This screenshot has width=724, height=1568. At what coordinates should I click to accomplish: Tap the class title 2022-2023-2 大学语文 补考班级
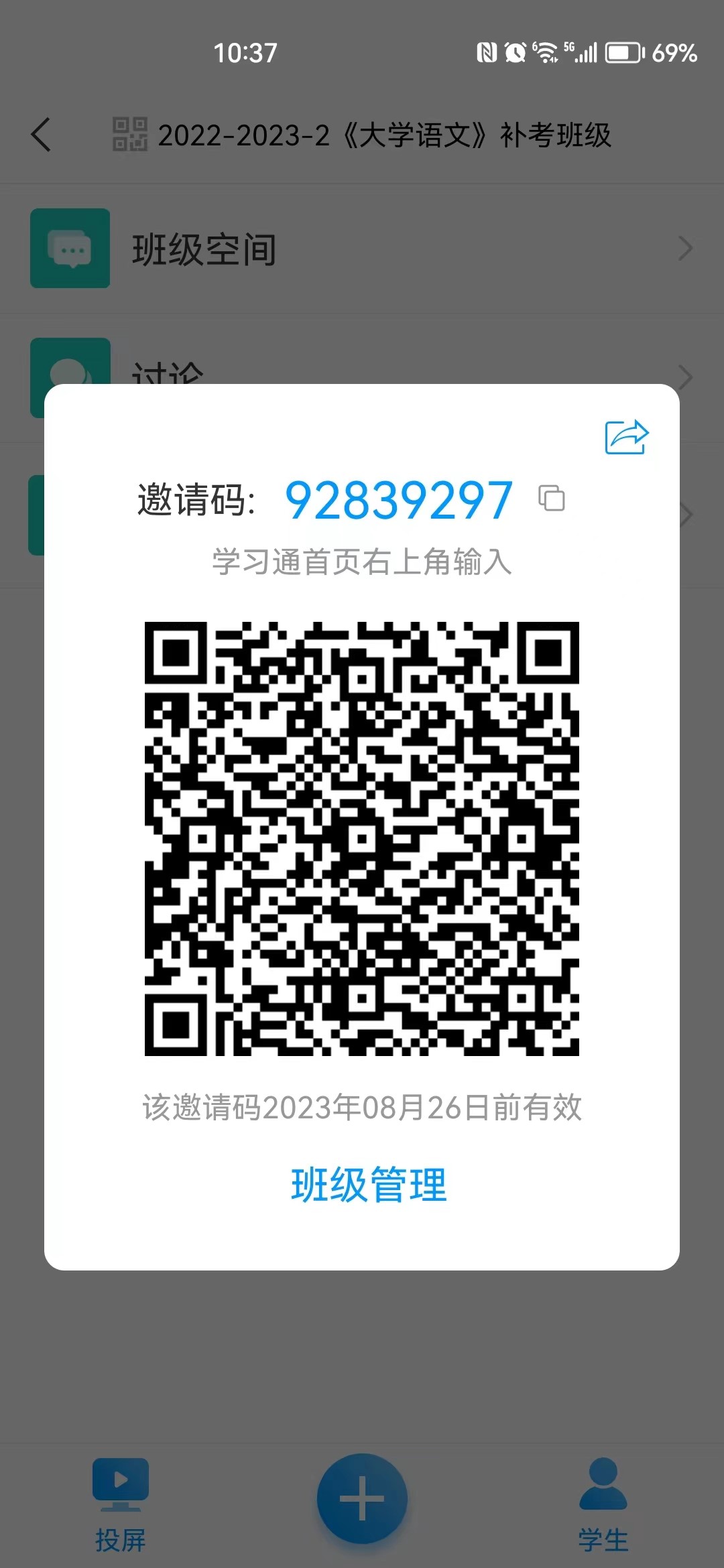coord(385,134)
